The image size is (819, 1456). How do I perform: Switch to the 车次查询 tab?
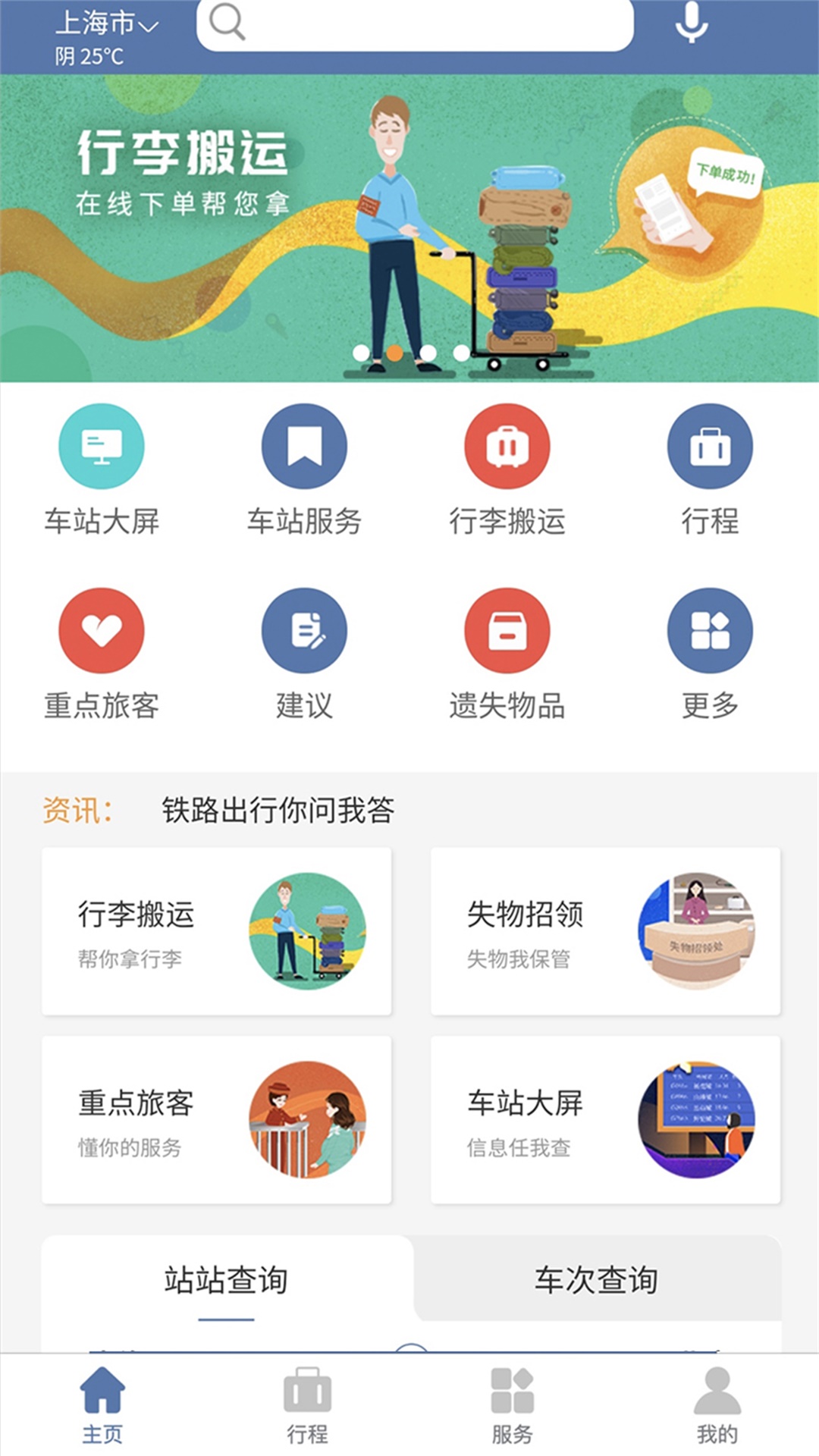click(598, 1279)
